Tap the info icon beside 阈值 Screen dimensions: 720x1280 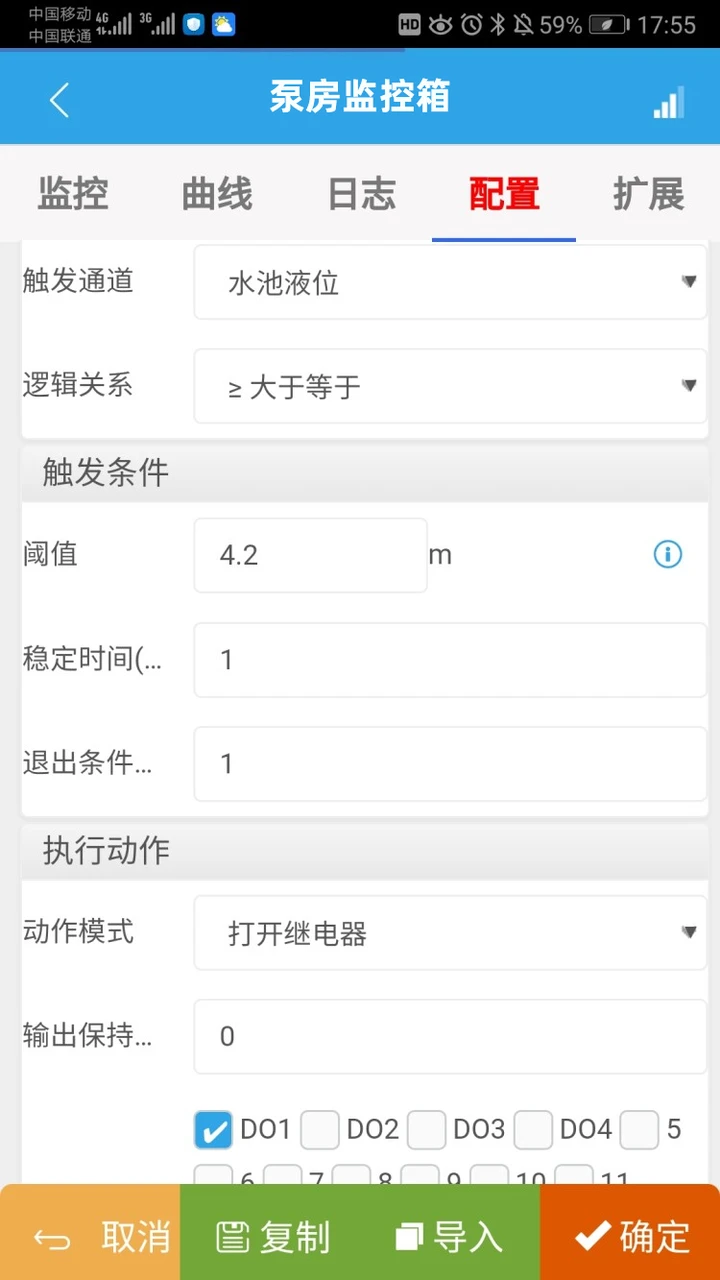click(x=667, y=554)
